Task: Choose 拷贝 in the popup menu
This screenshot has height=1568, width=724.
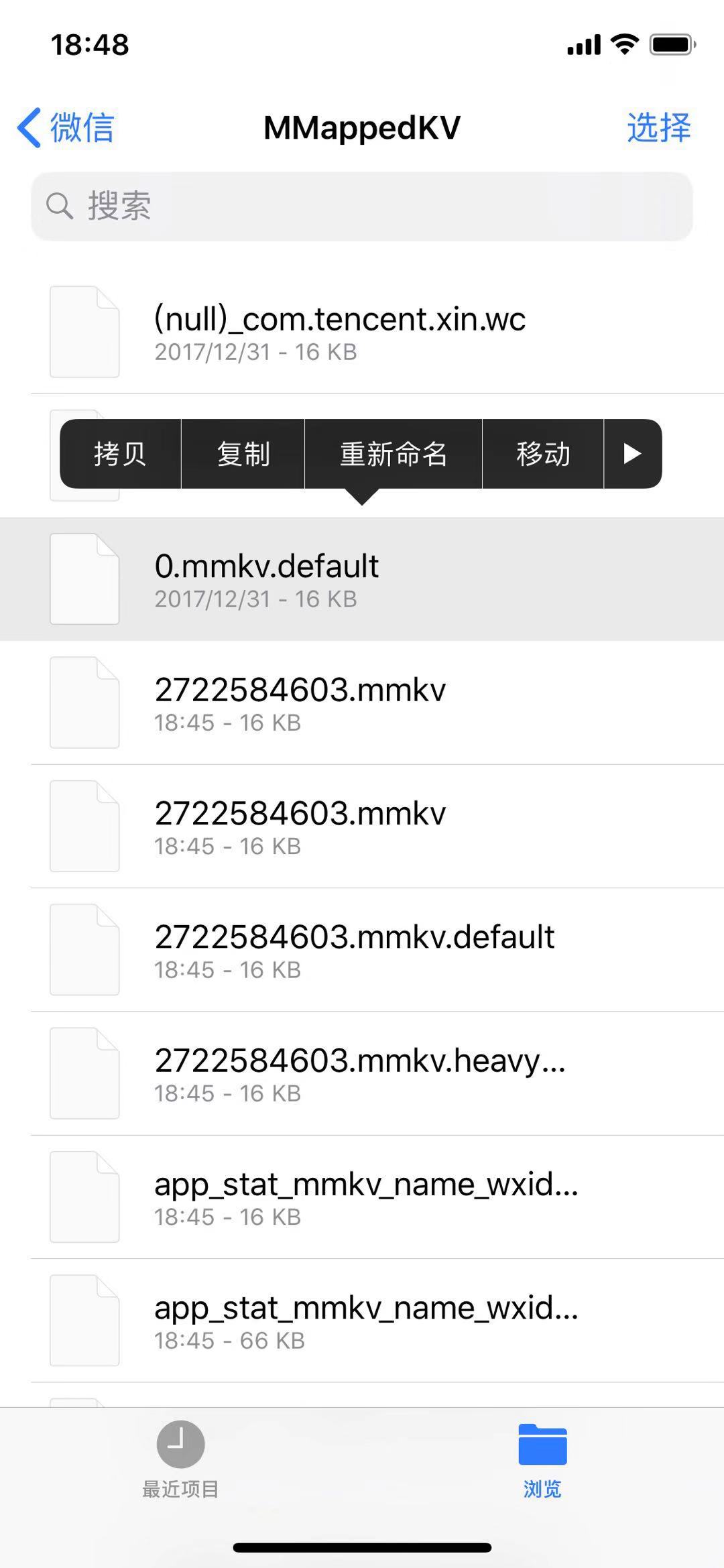Action: [x=121, y=454]
